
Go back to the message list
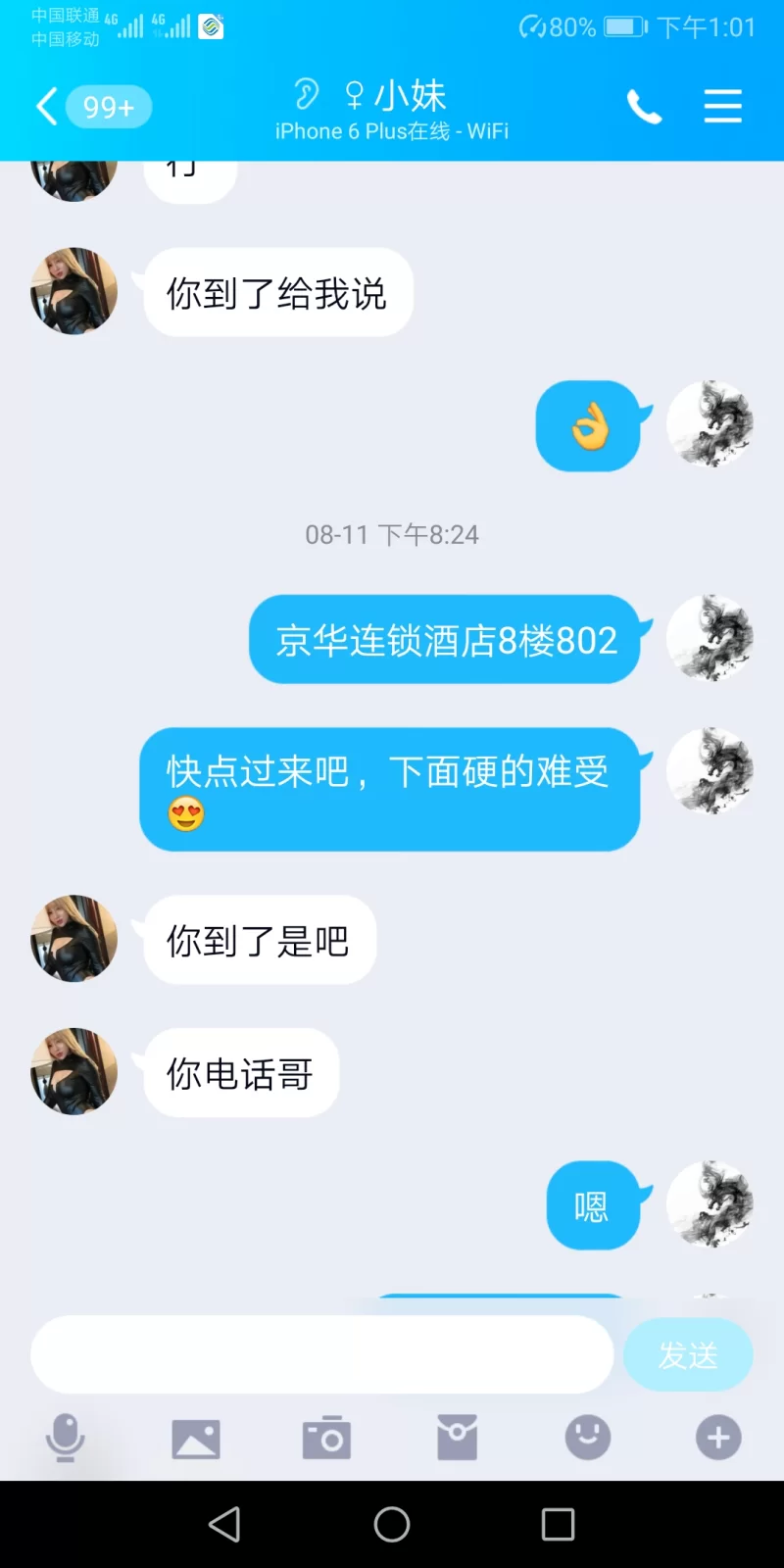tap(47, 106)
